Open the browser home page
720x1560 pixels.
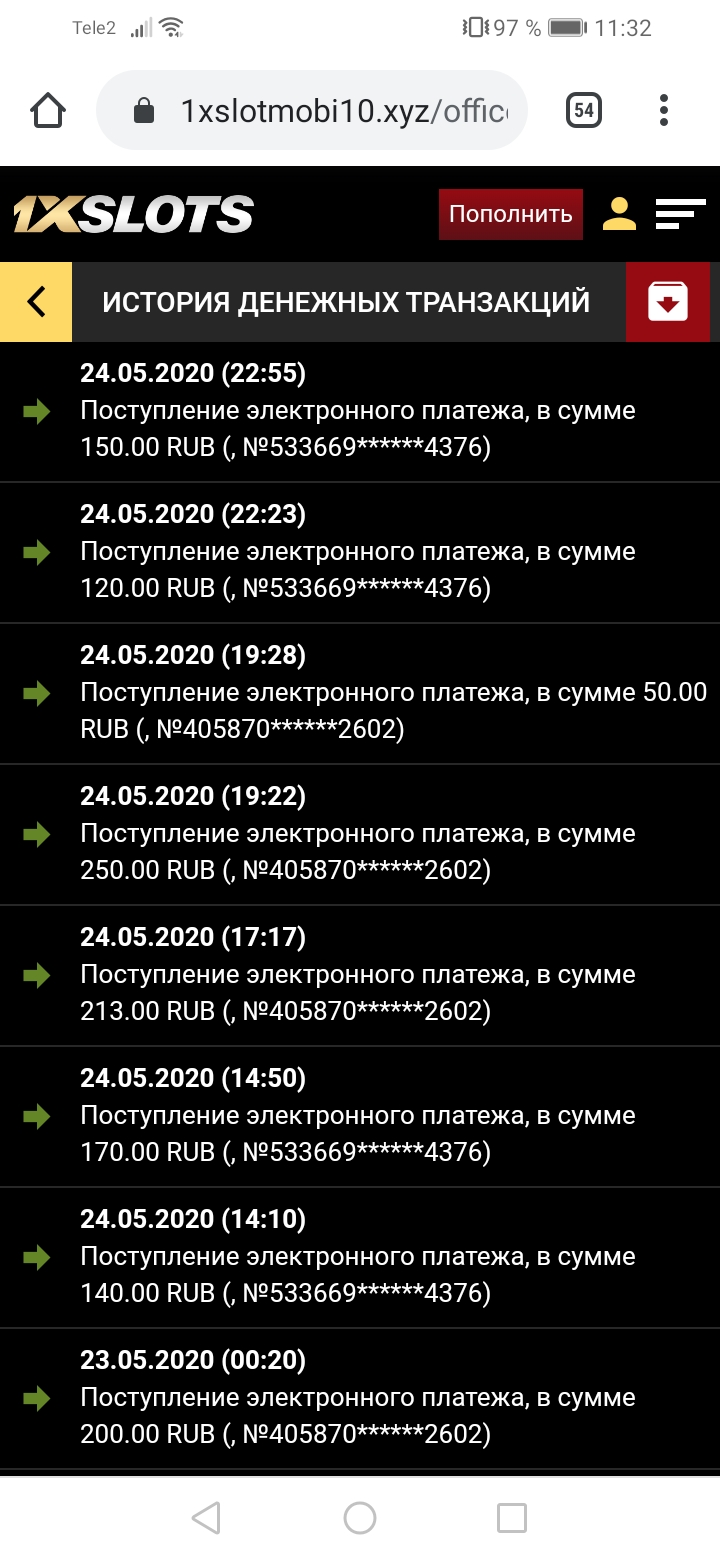[x=48, y=110]
